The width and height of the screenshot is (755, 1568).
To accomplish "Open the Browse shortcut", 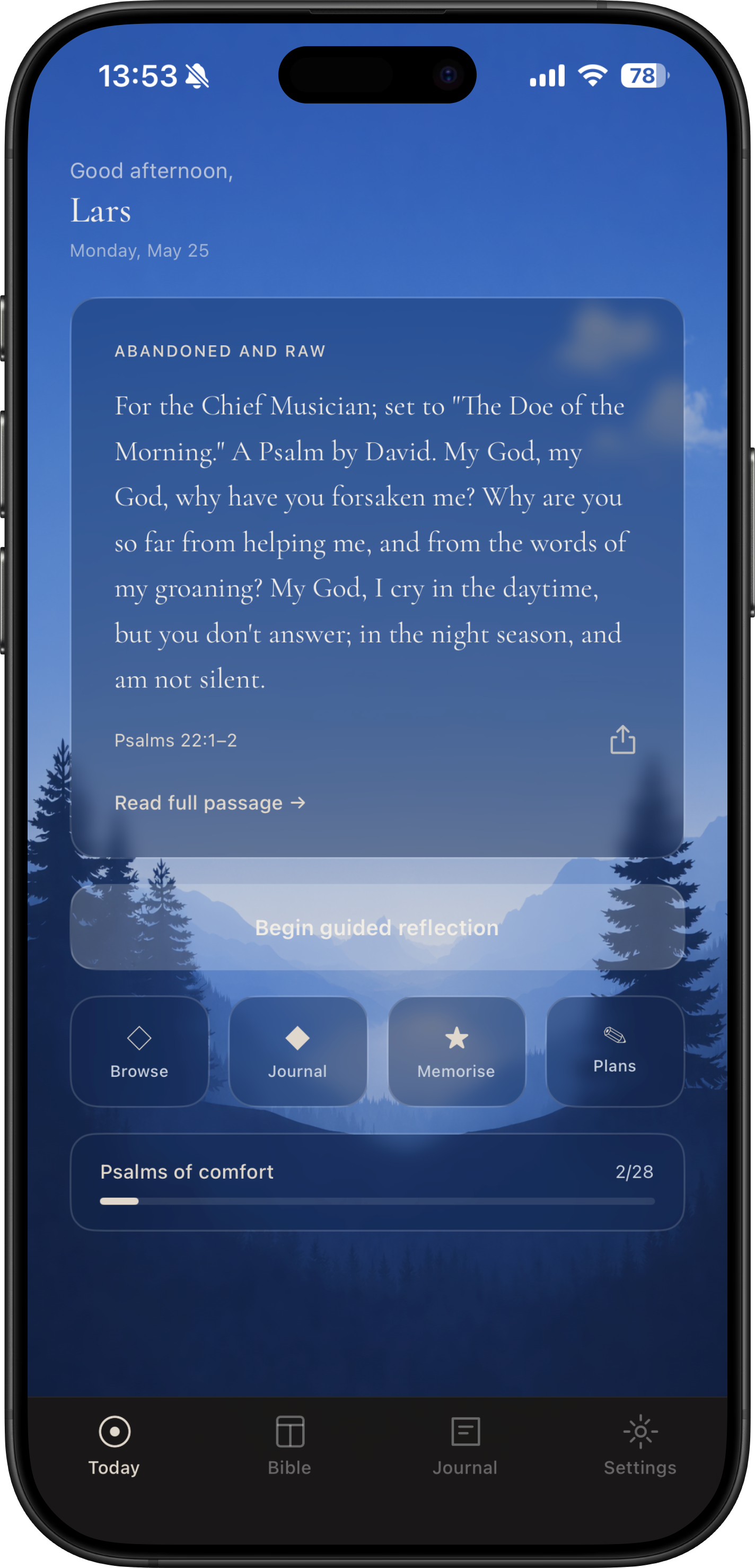I will [139, 1051].
